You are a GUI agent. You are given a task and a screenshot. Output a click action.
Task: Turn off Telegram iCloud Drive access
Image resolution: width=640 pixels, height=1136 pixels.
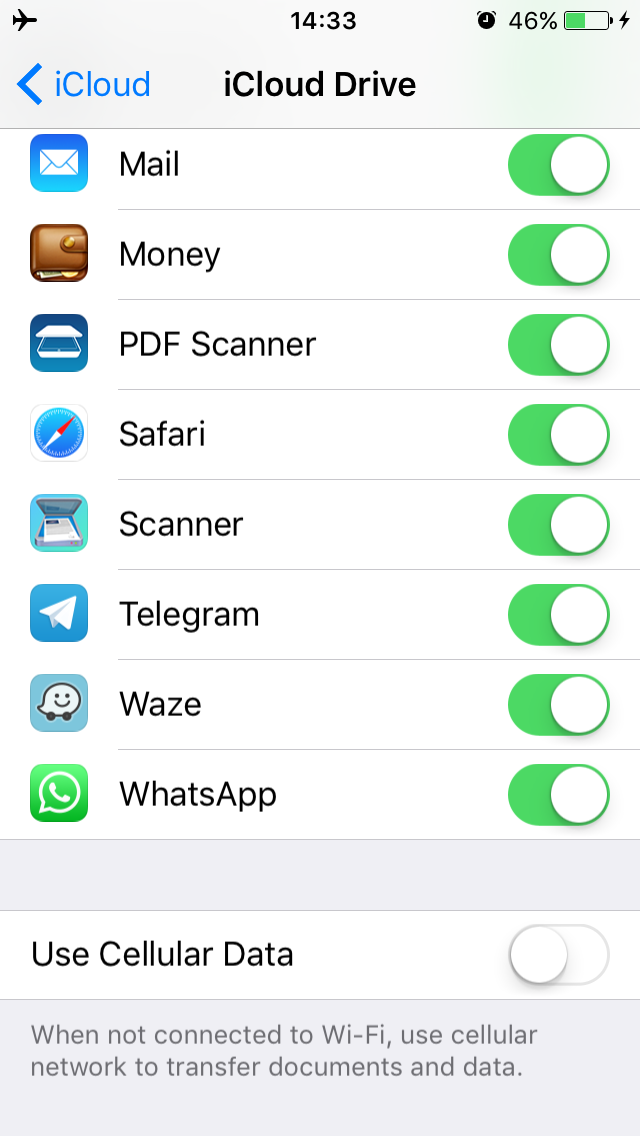click(x=558, y=615)
